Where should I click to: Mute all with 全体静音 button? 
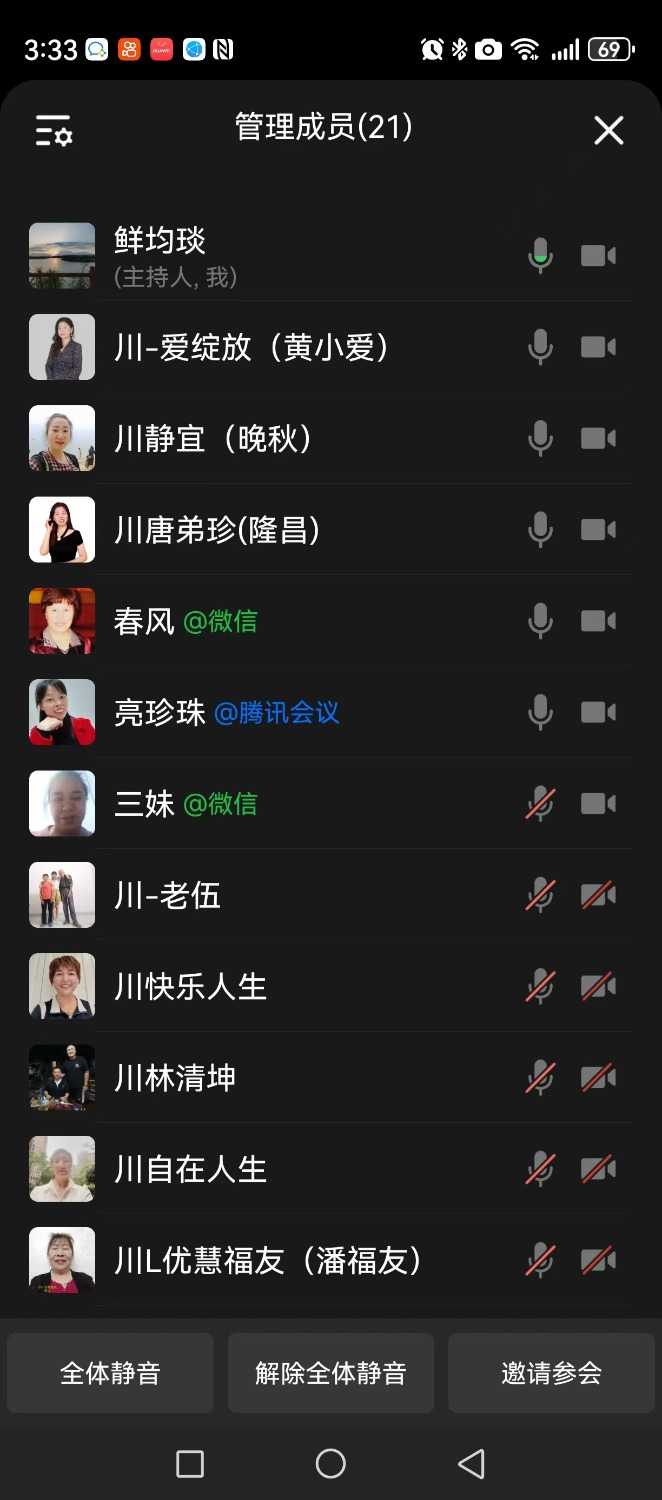click(110, 1373)
